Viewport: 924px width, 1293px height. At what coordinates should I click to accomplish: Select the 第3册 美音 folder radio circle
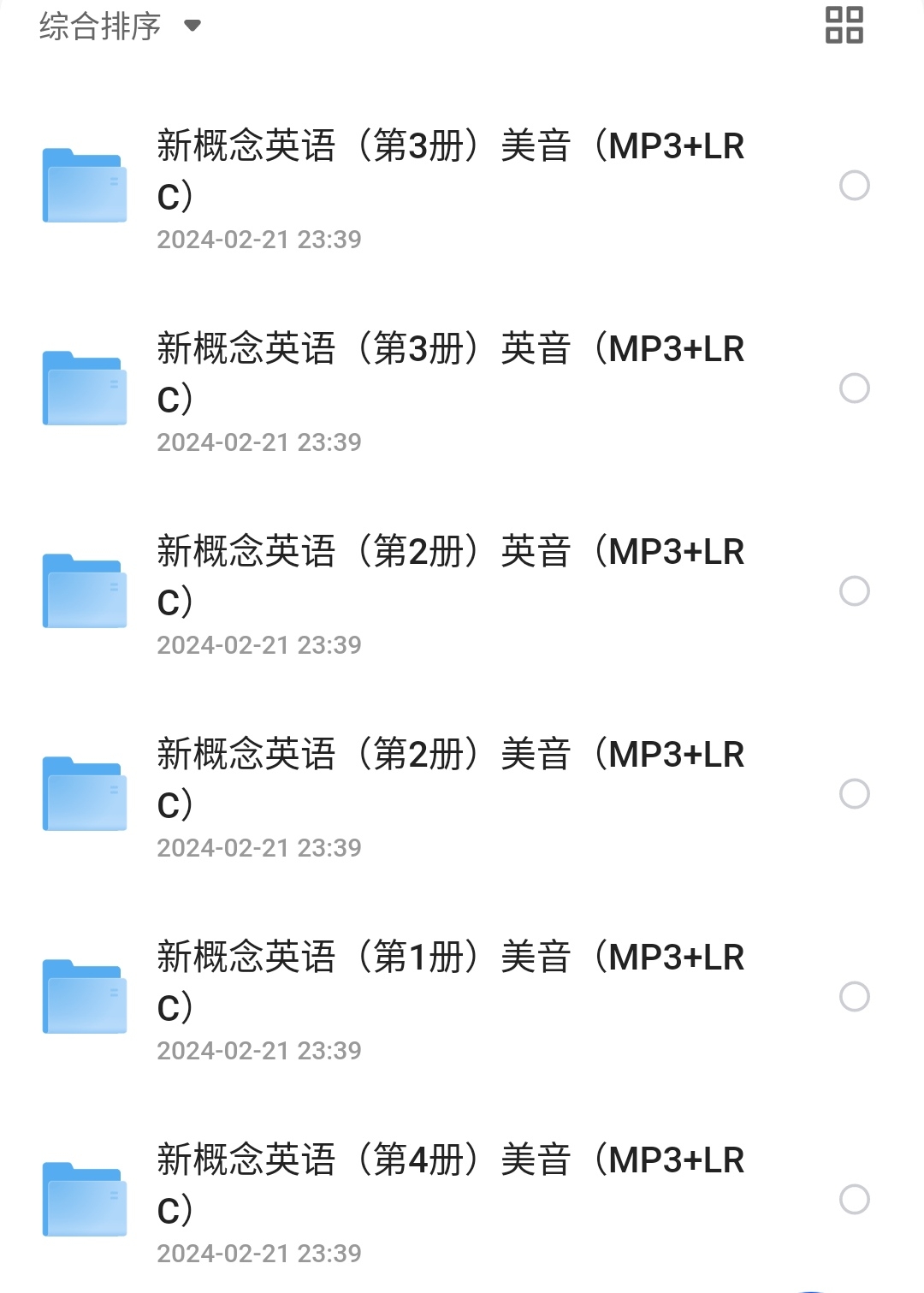(854, 186)
